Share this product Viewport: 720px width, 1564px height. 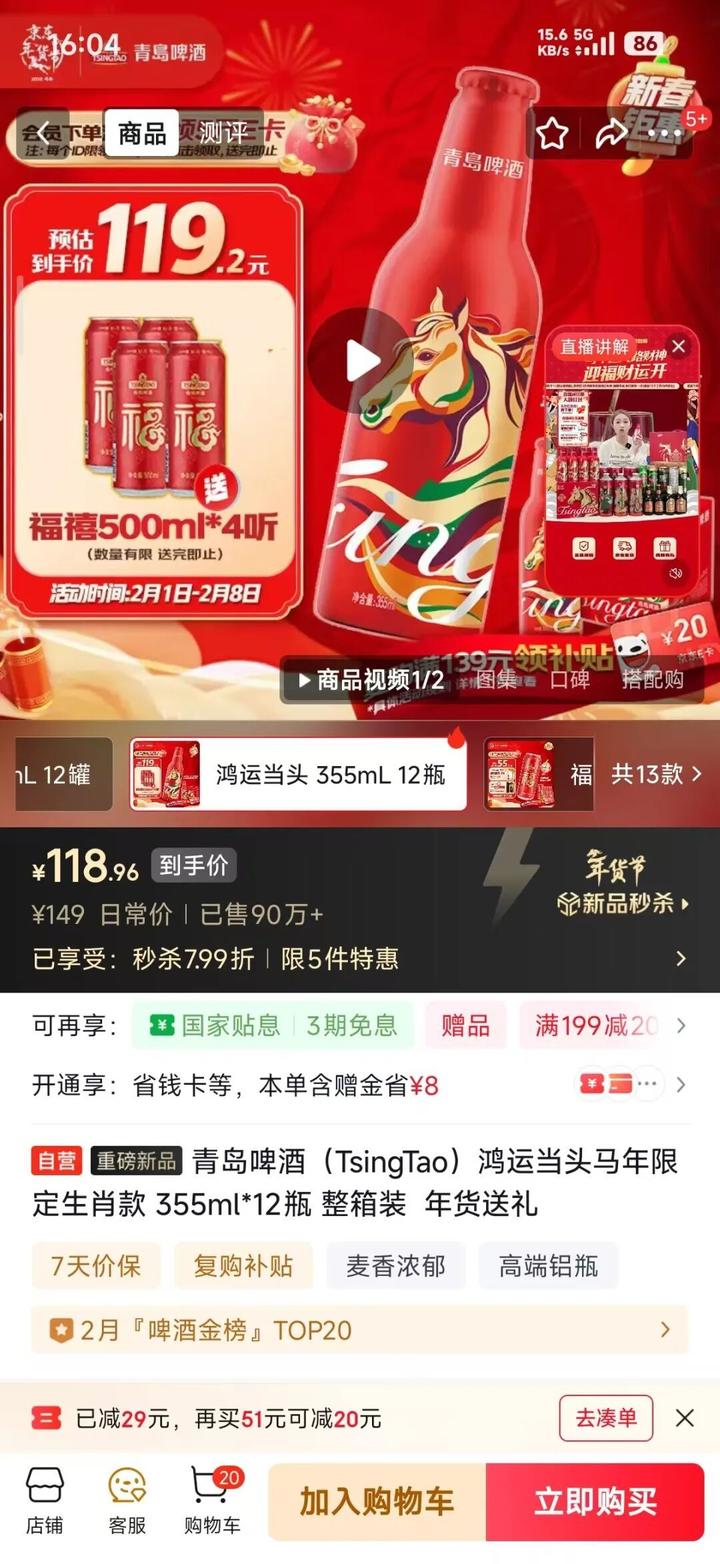(x=610, y=133)
